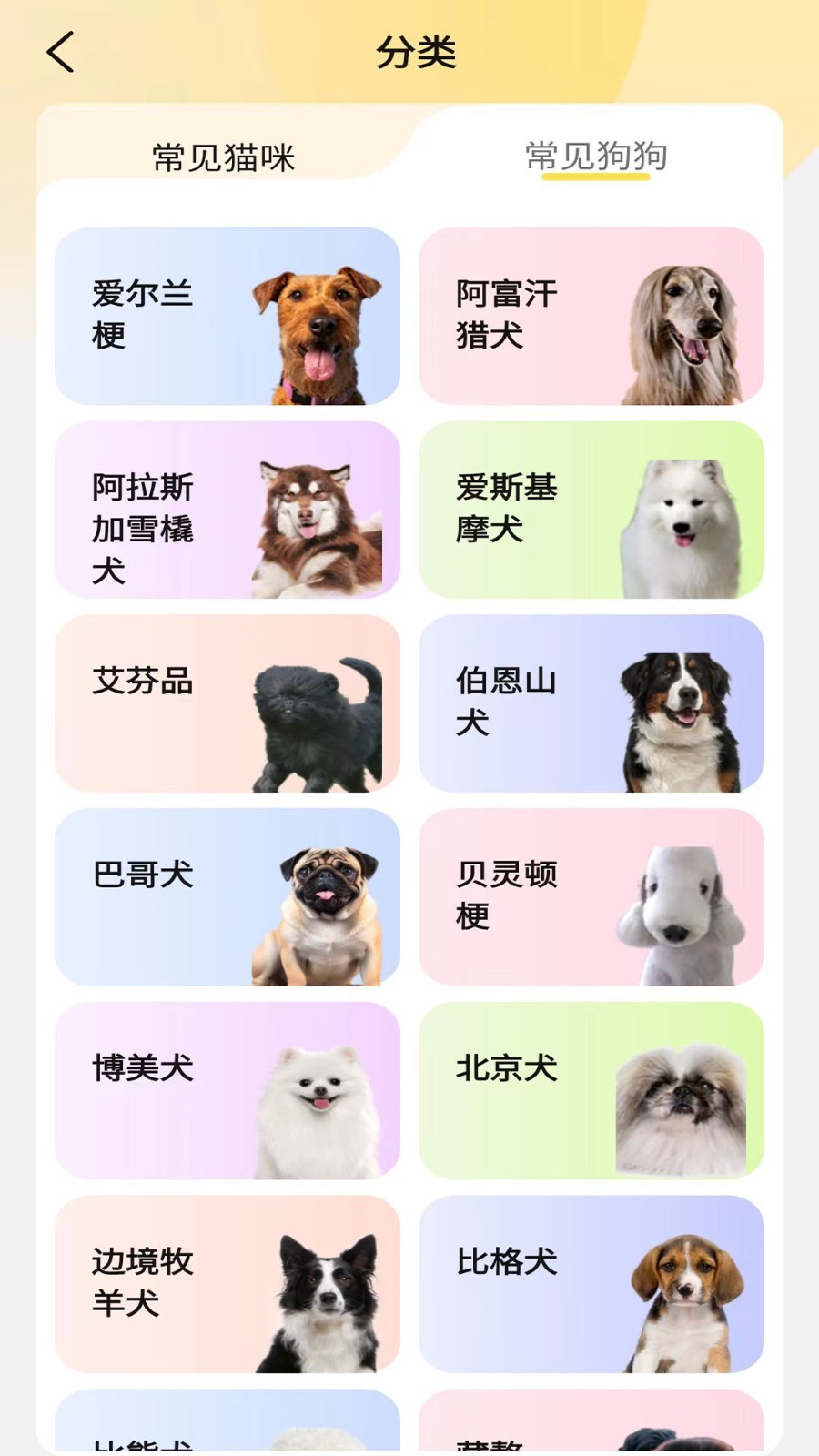Viewport: 819px width, 1456px height.
Task: View the 伯恩山犬 card
Action: click(x=591, y=703)
